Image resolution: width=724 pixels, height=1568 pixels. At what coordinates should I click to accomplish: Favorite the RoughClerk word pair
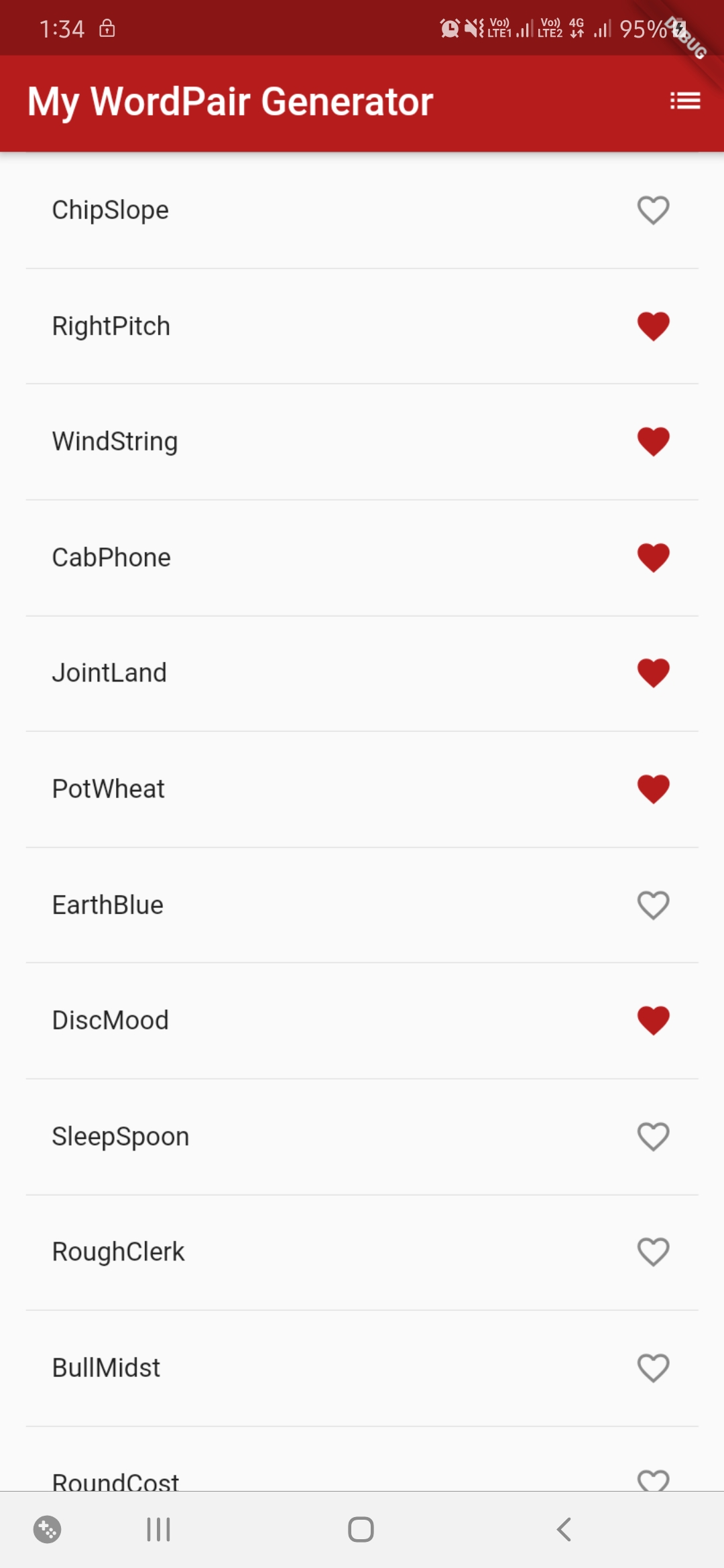click(x=653, y=1252)
